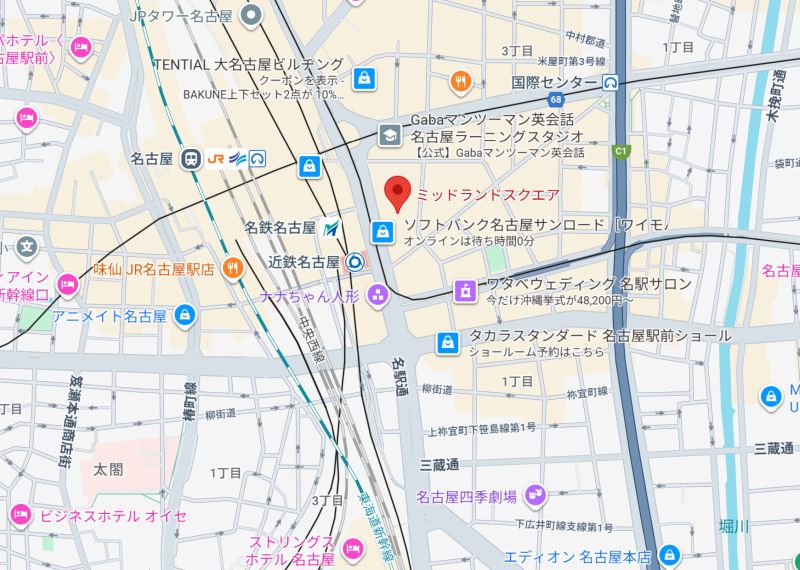Screen dimensions: 800x570
Task: Tap the ストリングスホテル 名古屋 hotel marker
Action: pos(352,547)
